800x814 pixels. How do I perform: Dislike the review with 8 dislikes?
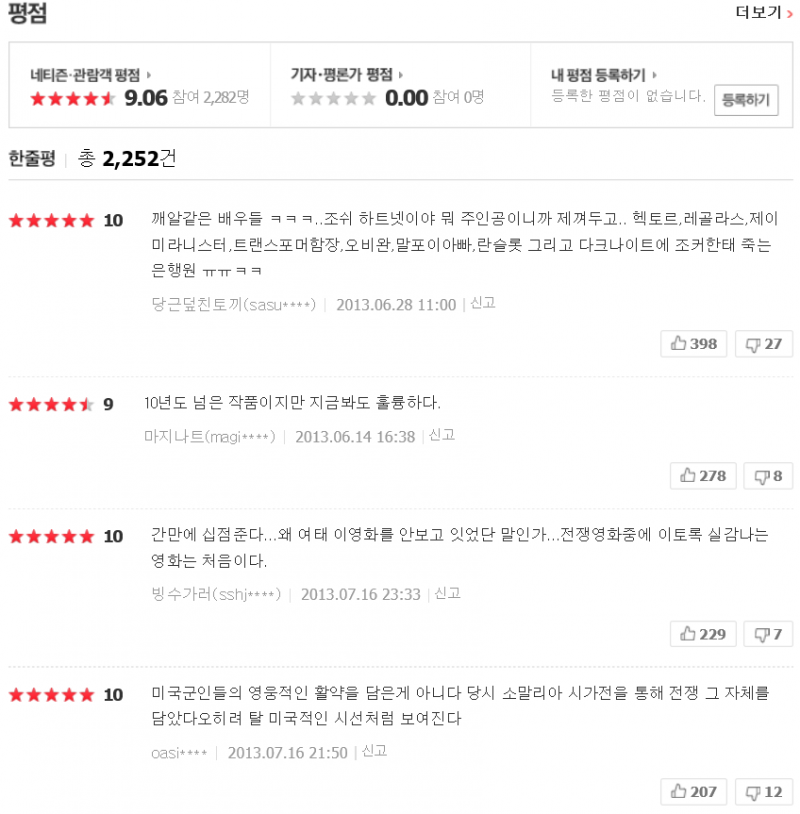(x=769, y=476)
